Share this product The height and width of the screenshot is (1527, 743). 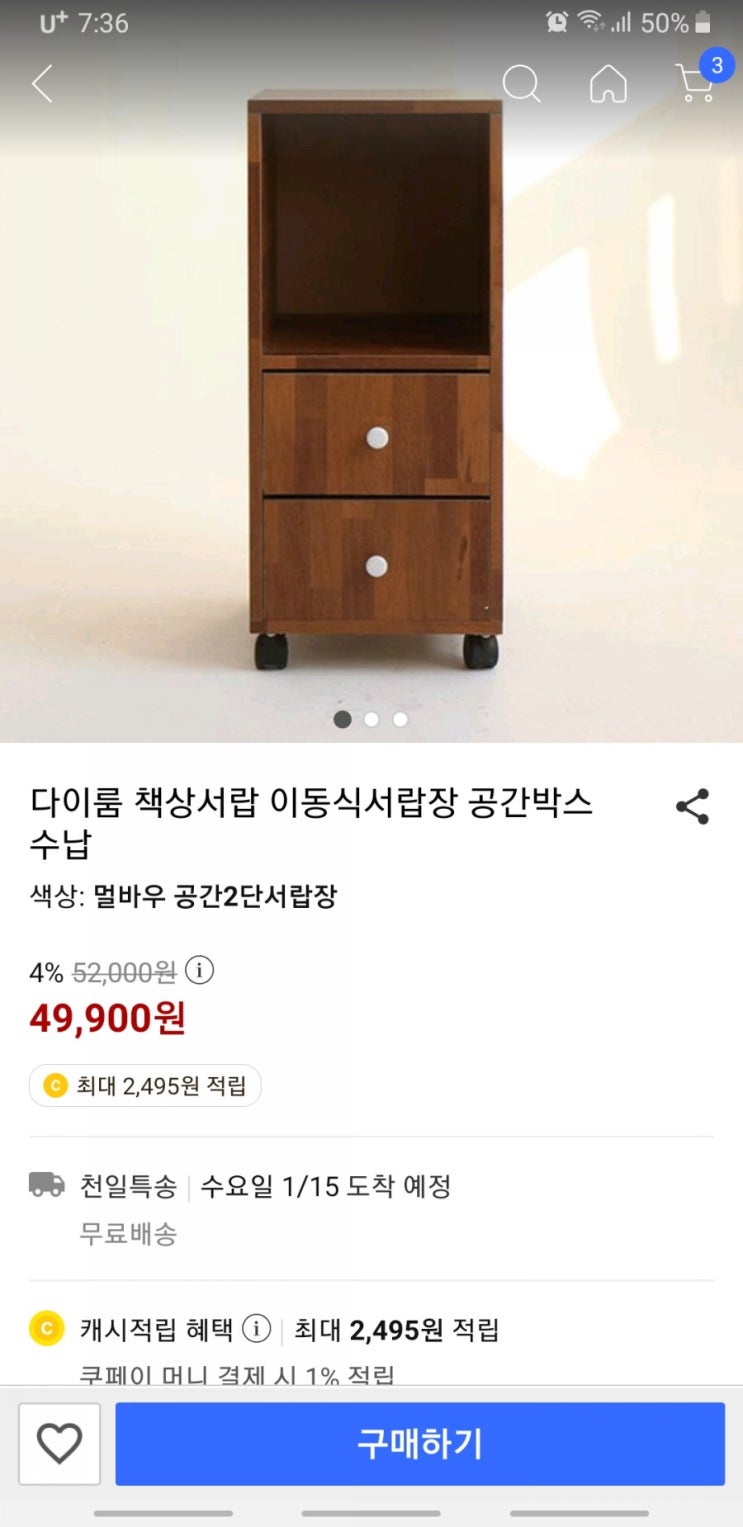pyautogui.click(x=692, y=806)
